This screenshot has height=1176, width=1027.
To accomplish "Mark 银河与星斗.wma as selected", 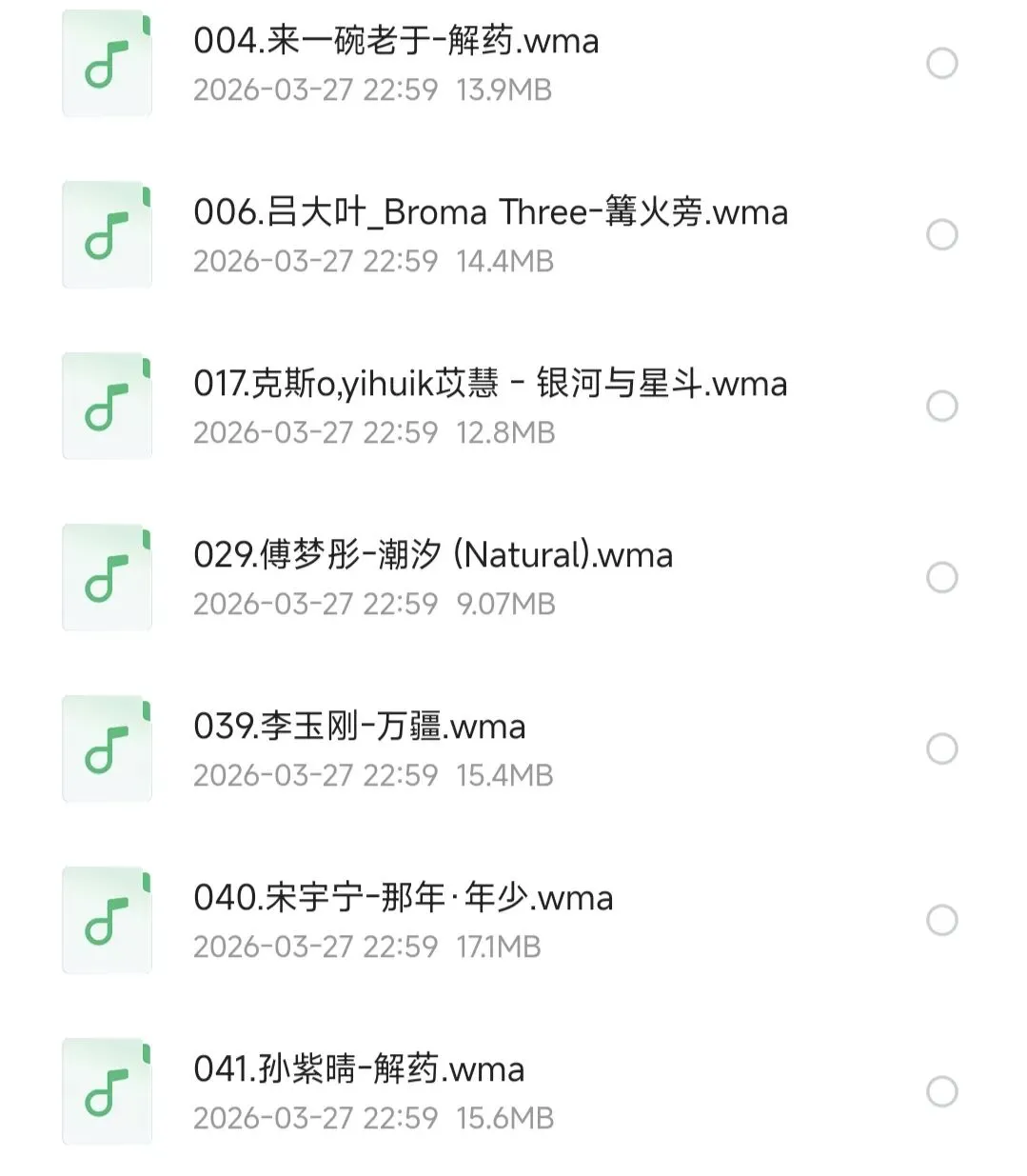I will (941, 407).
